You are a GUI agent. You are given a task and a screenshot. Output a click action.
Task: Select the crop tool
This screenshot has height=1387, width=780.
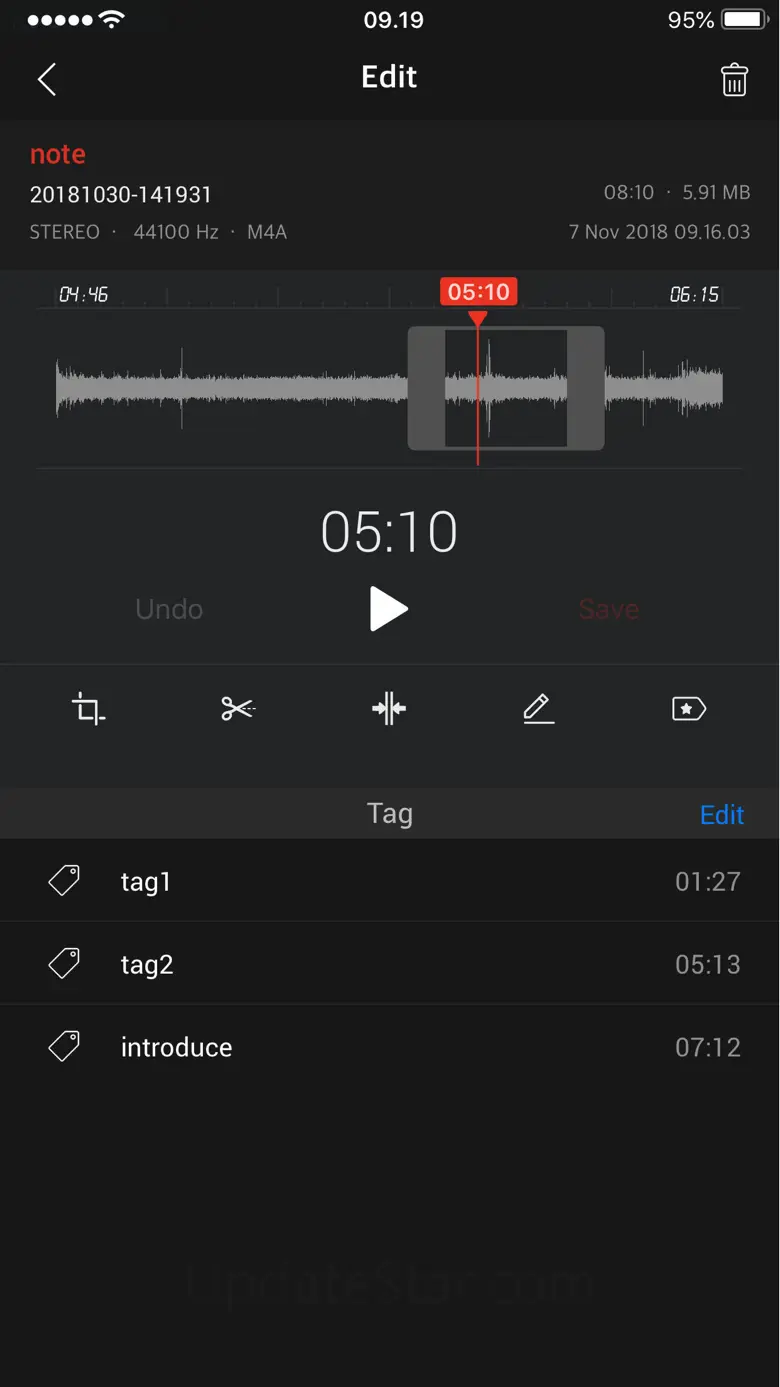click(88, 709)
